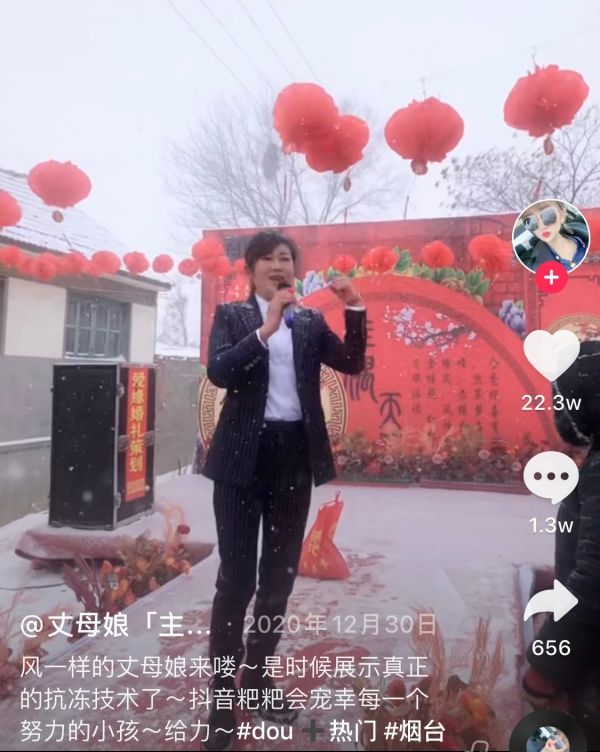The image size is (600, 752).
Task: Follow the creator with the red plus button
Action: point(550,277)
